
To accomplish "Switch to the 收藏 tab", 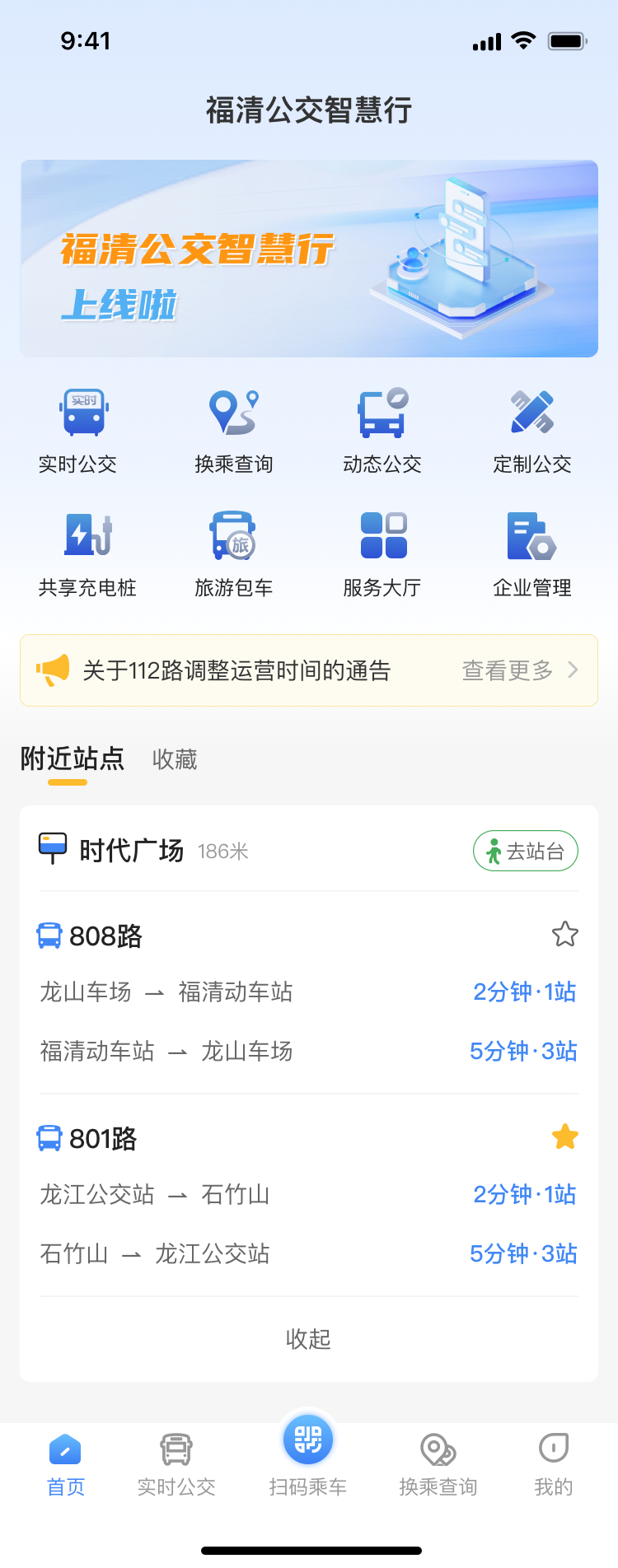I will pos(175,759).
